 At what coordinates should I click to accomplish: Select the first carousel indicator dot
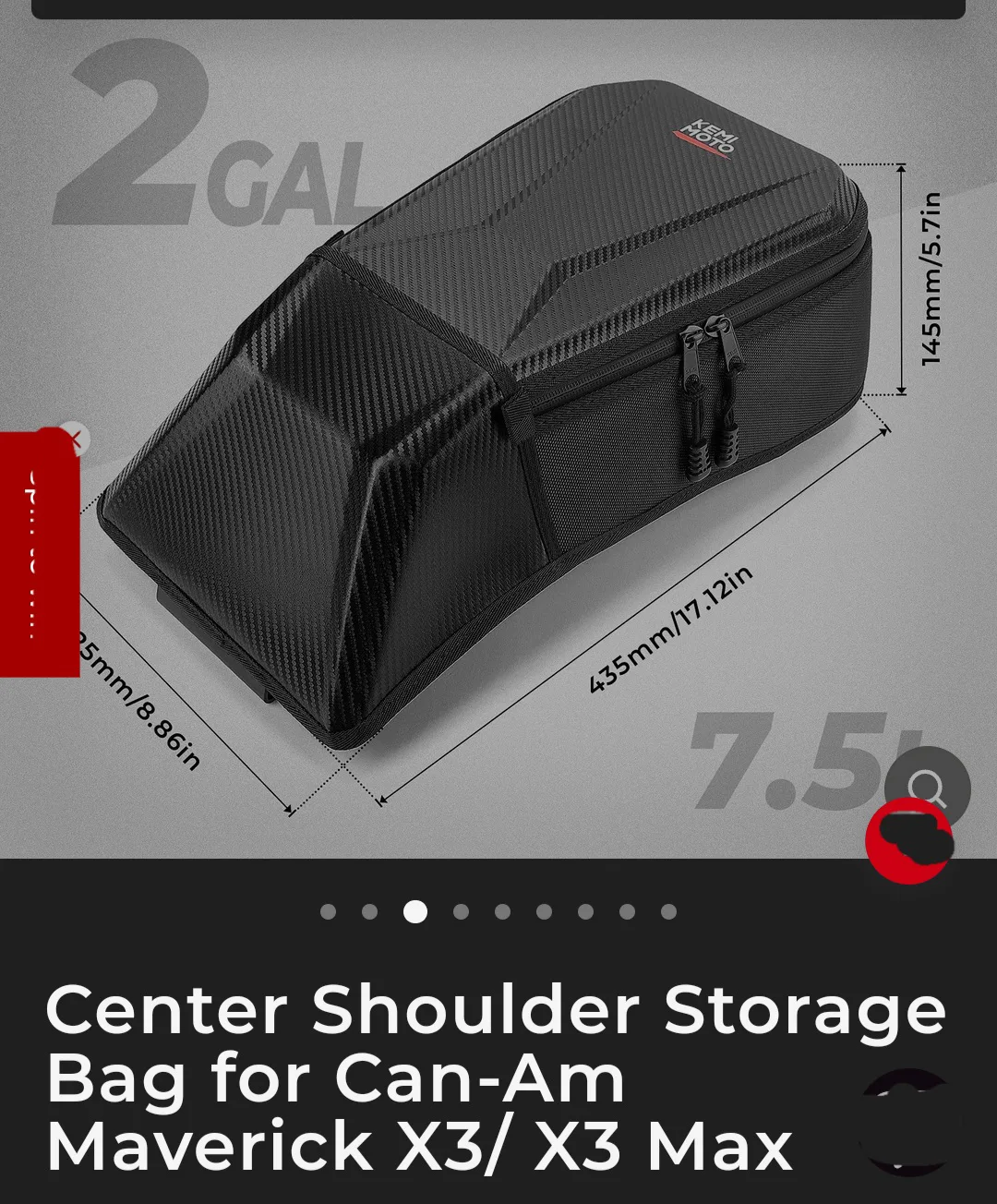[x=329, y=912]
